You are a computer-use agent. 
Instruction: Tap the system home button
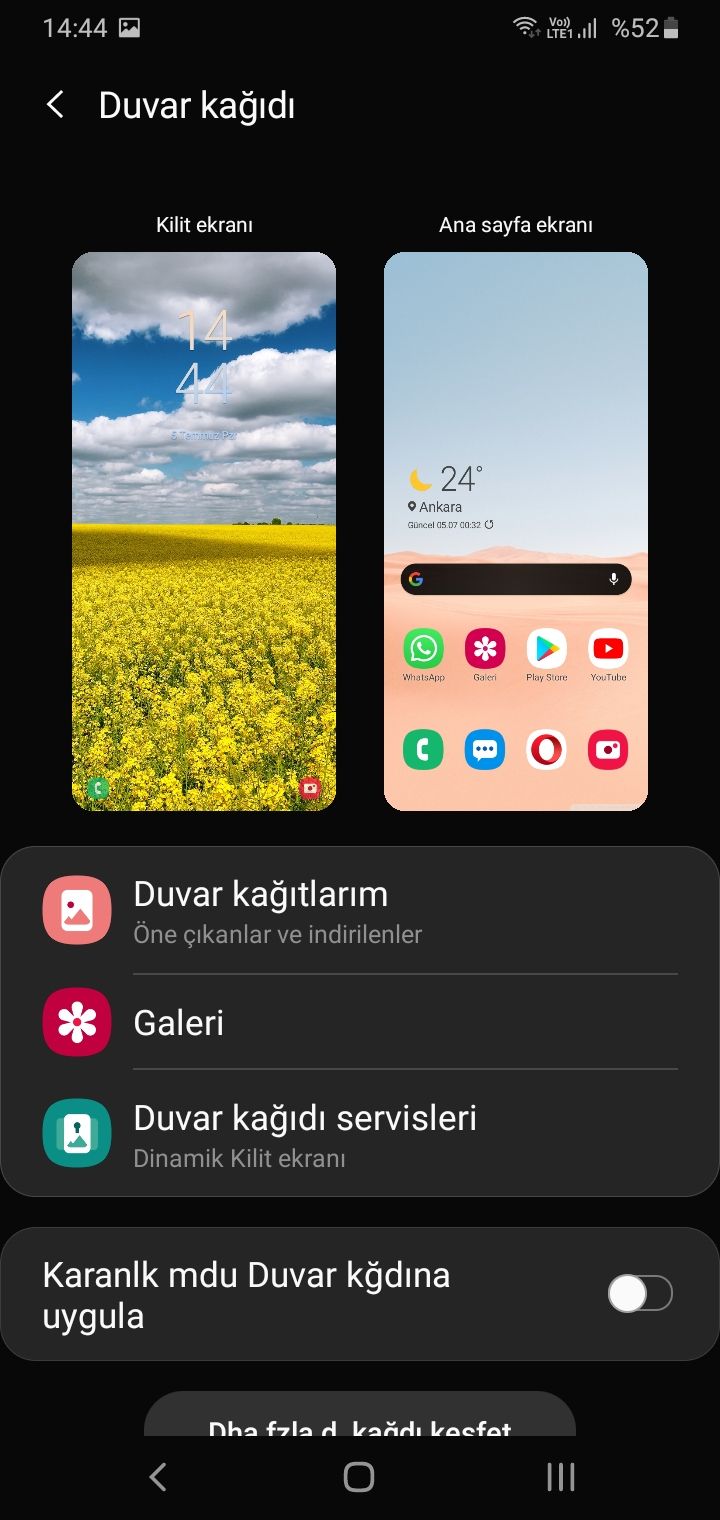(358, 1477)
